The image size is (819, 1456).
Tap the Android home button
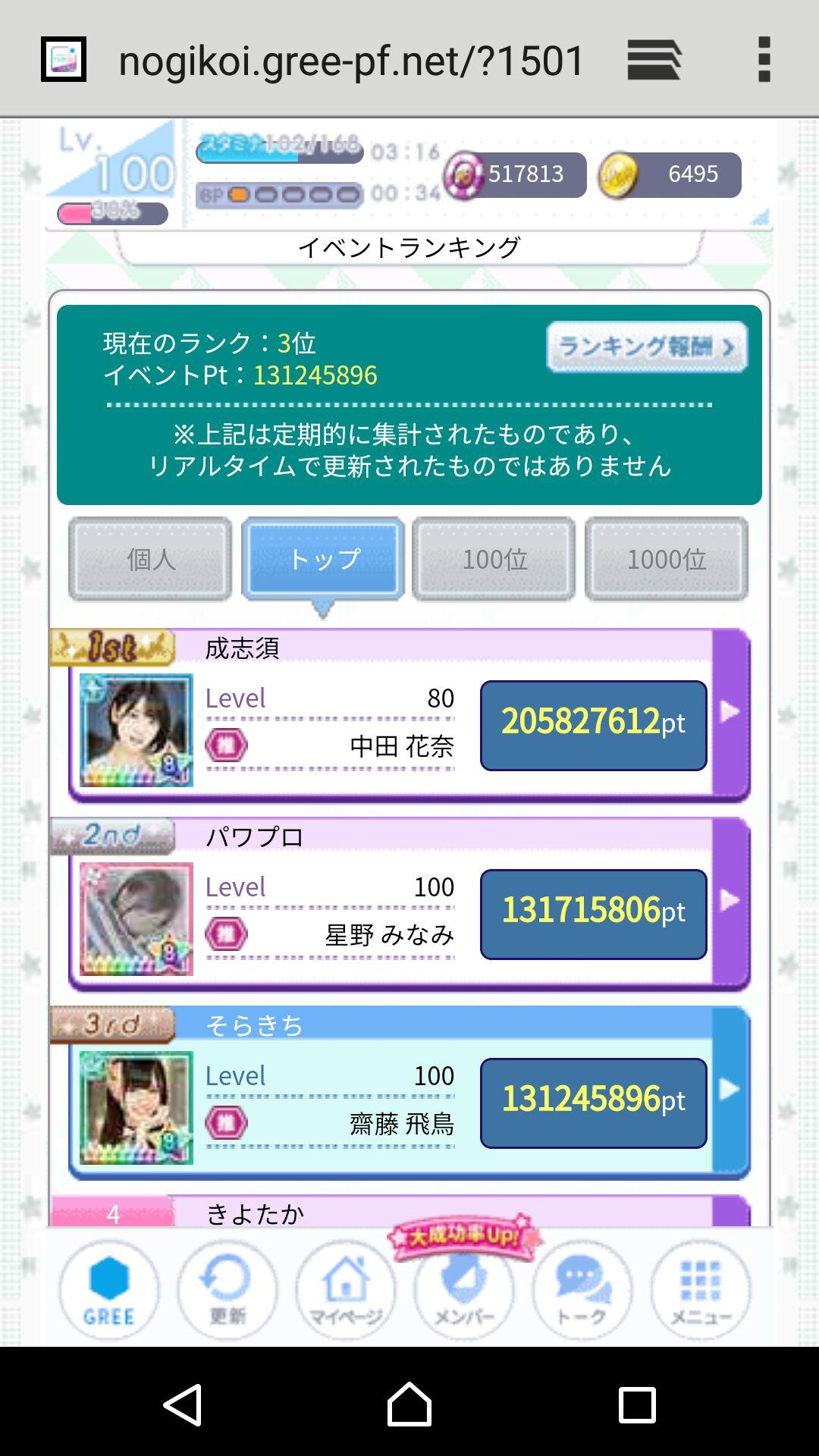pos(409,1404)
